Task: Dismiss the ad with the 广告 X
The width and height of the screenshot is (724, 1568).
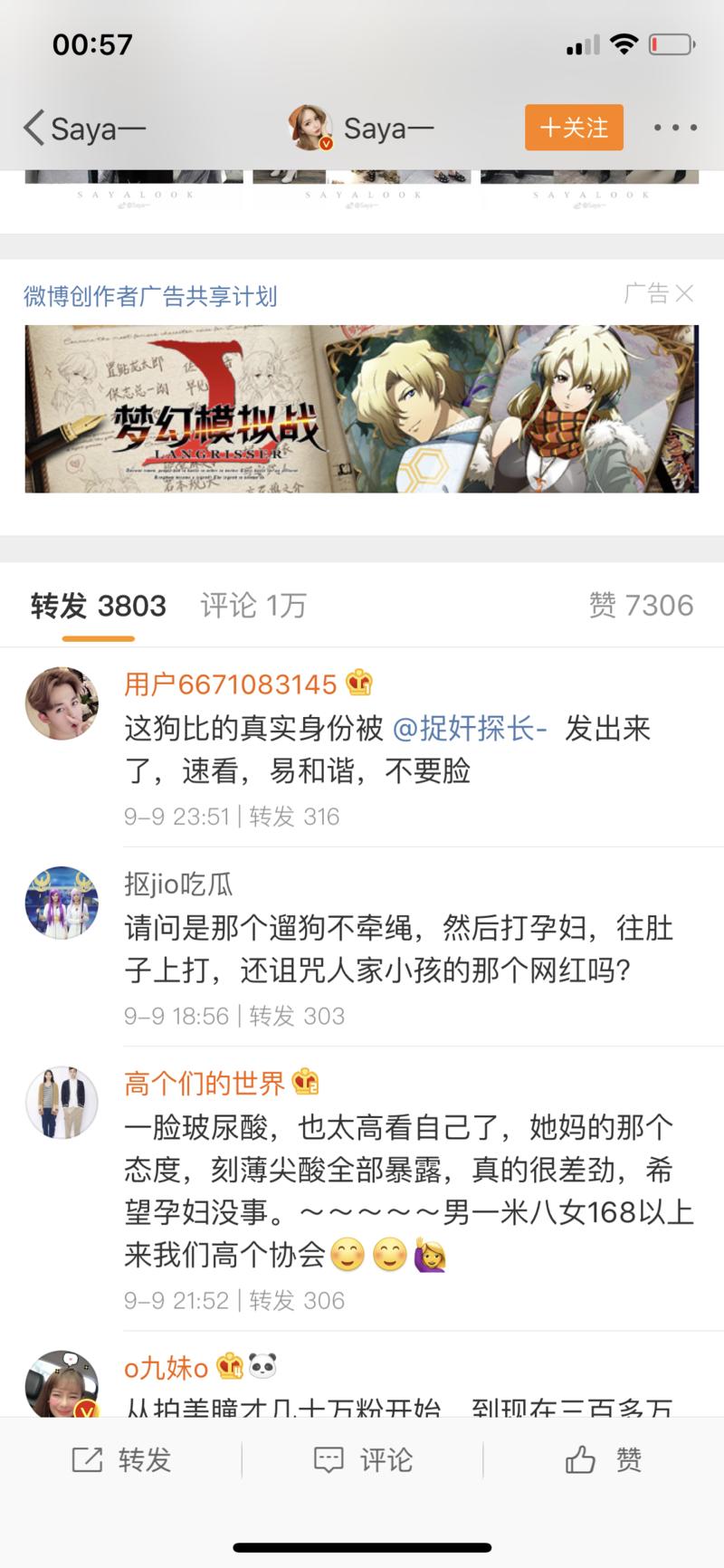Action: [684, 292]
